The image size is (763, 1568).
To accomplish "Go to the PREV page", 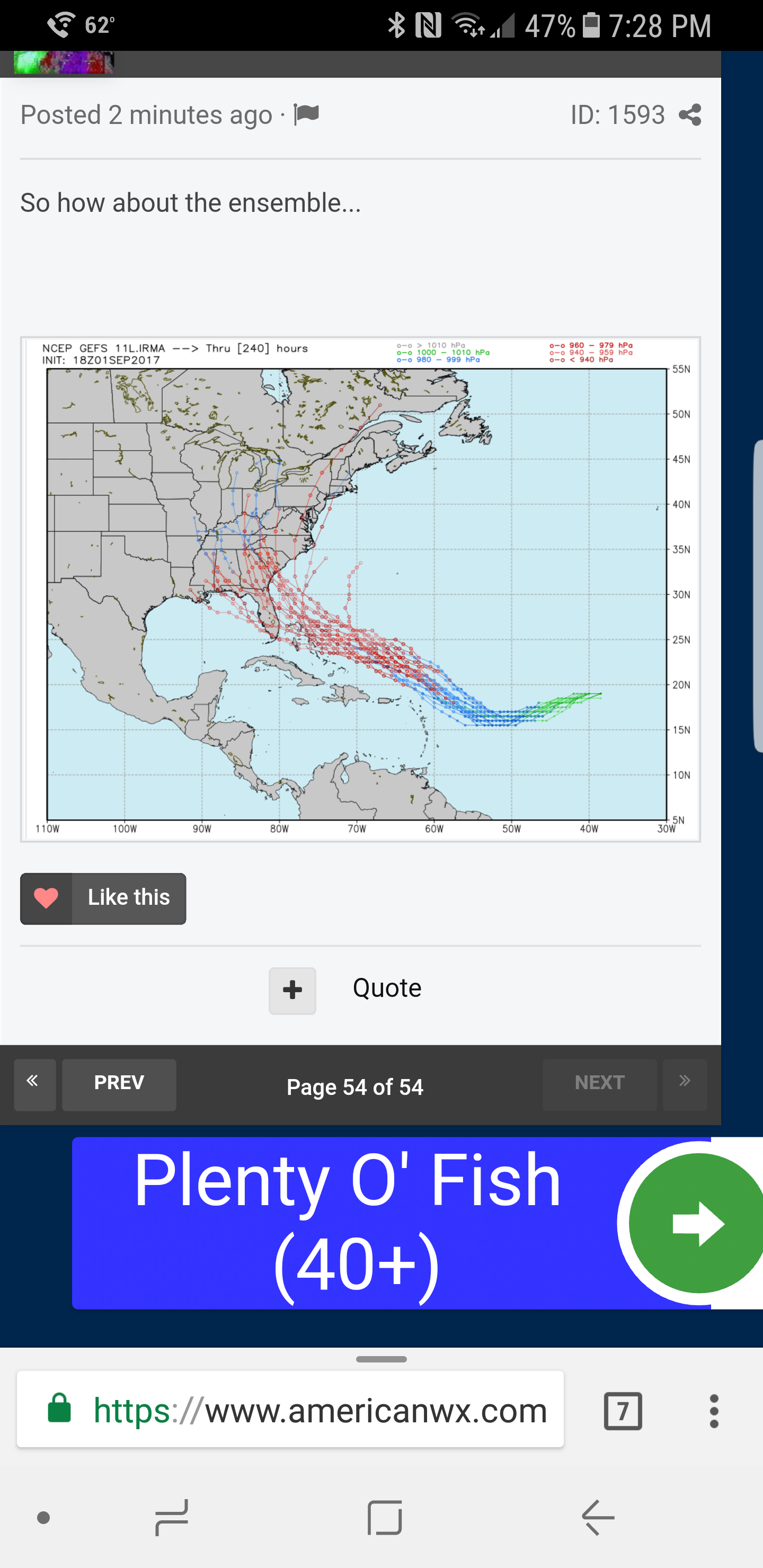I will click(119, 1085).
